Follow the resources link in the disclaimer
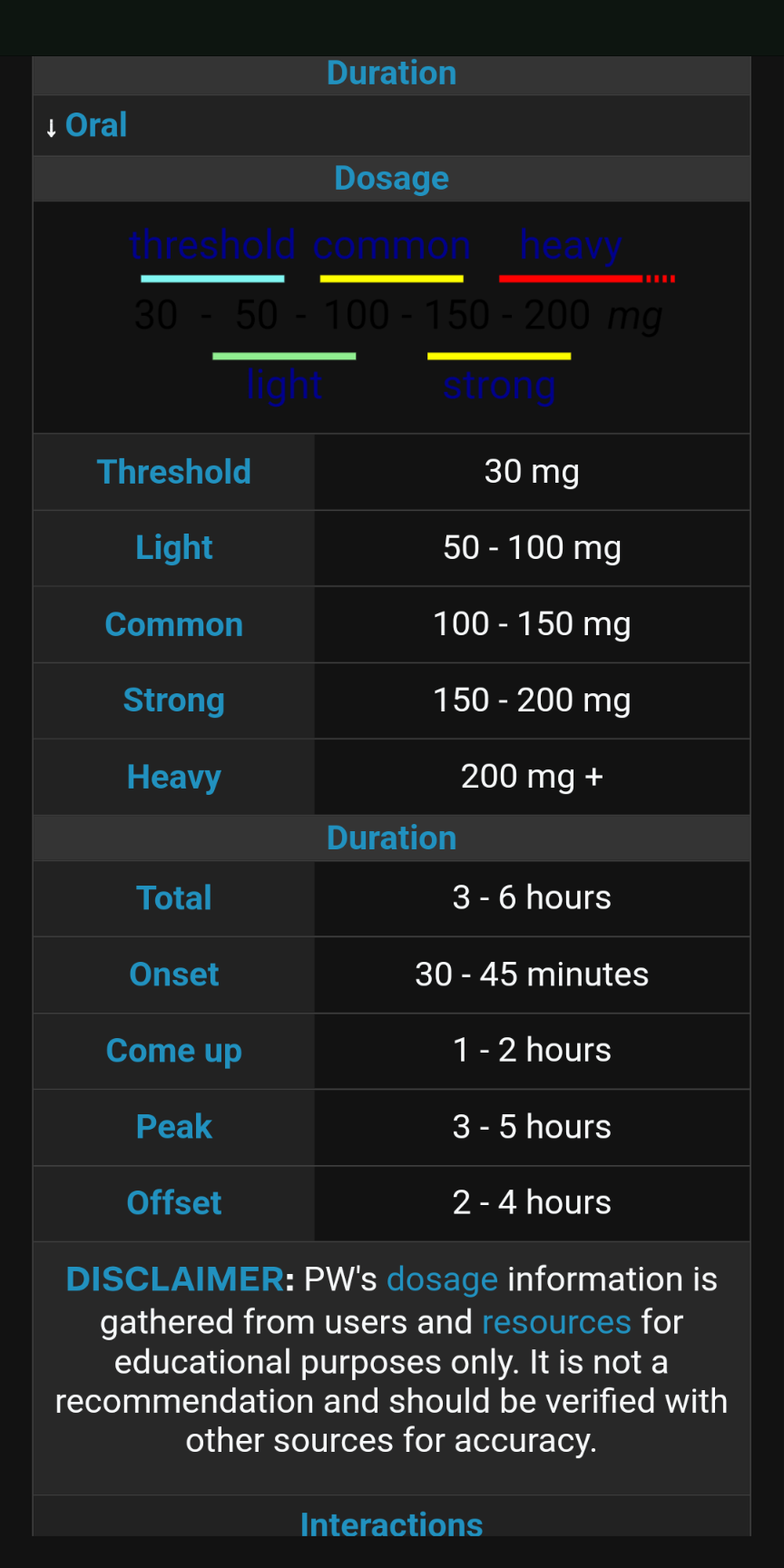This screenshot has width=784, height=1568. click(555, 1322)
